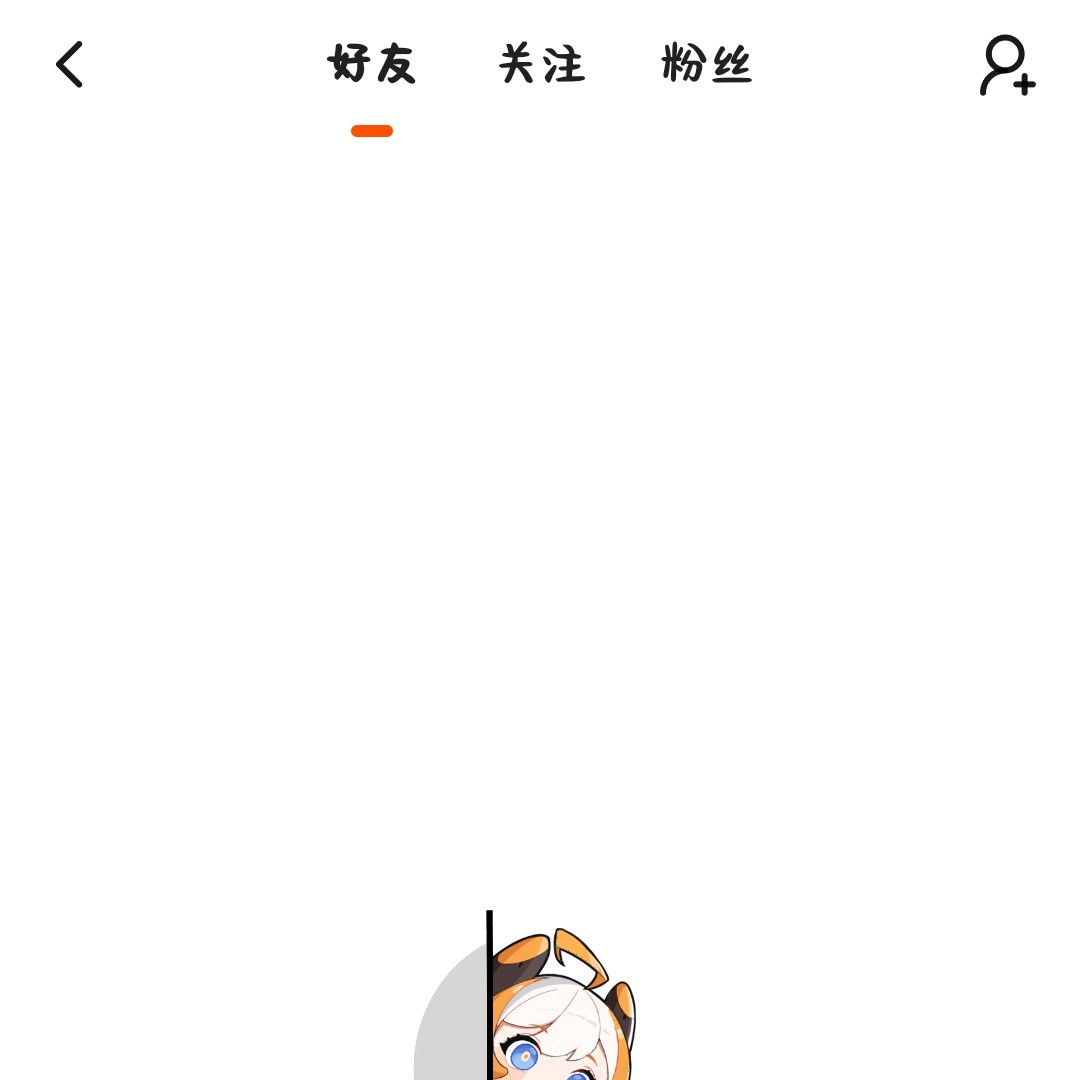This screenshot has height=1080, width=1080.
Task: Open the add friend icon
Action: (x=1006, y=66)
